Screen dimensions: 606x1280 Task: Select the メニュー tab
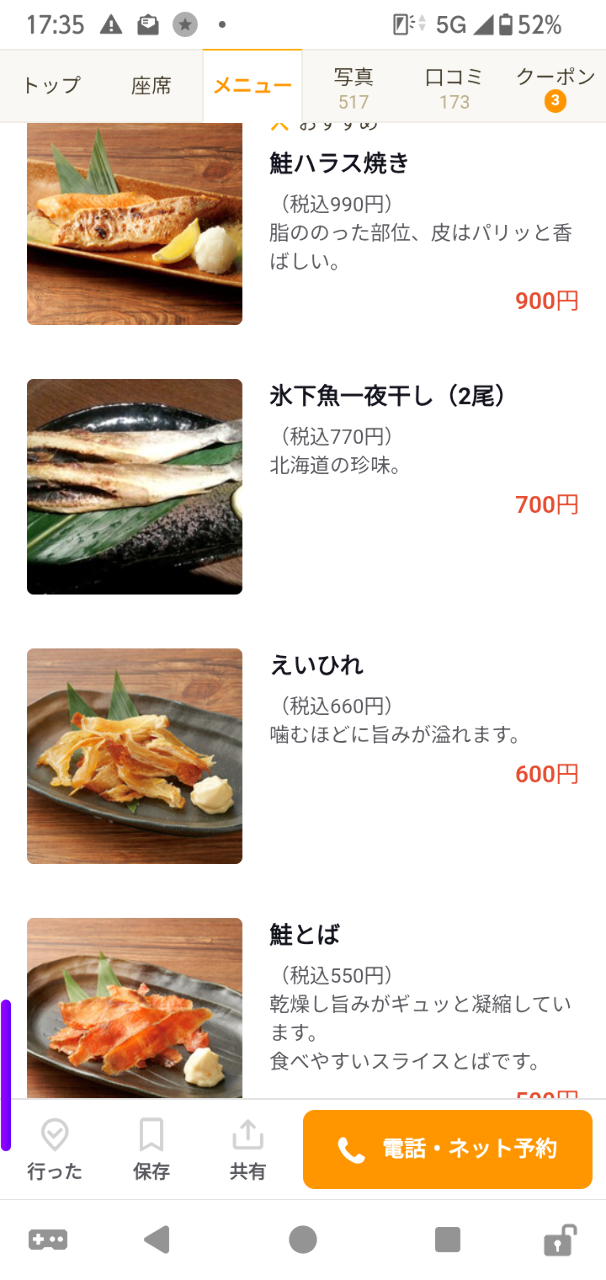252,86
